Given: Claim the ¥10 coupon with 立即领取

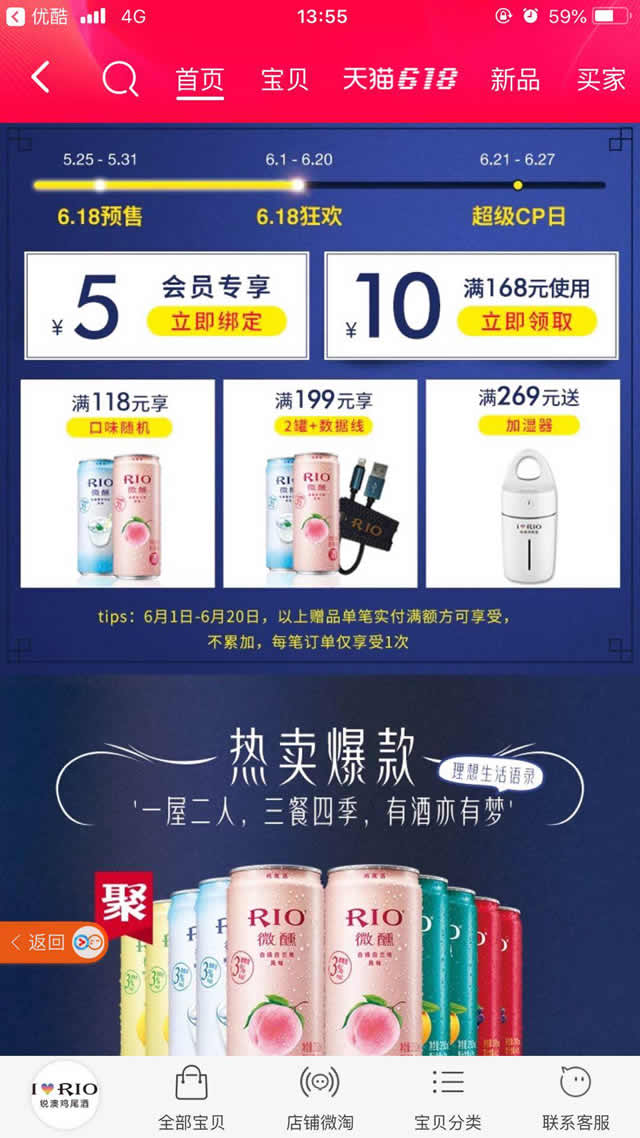Looking at the screenshot, I should click(x=527, y=321).
